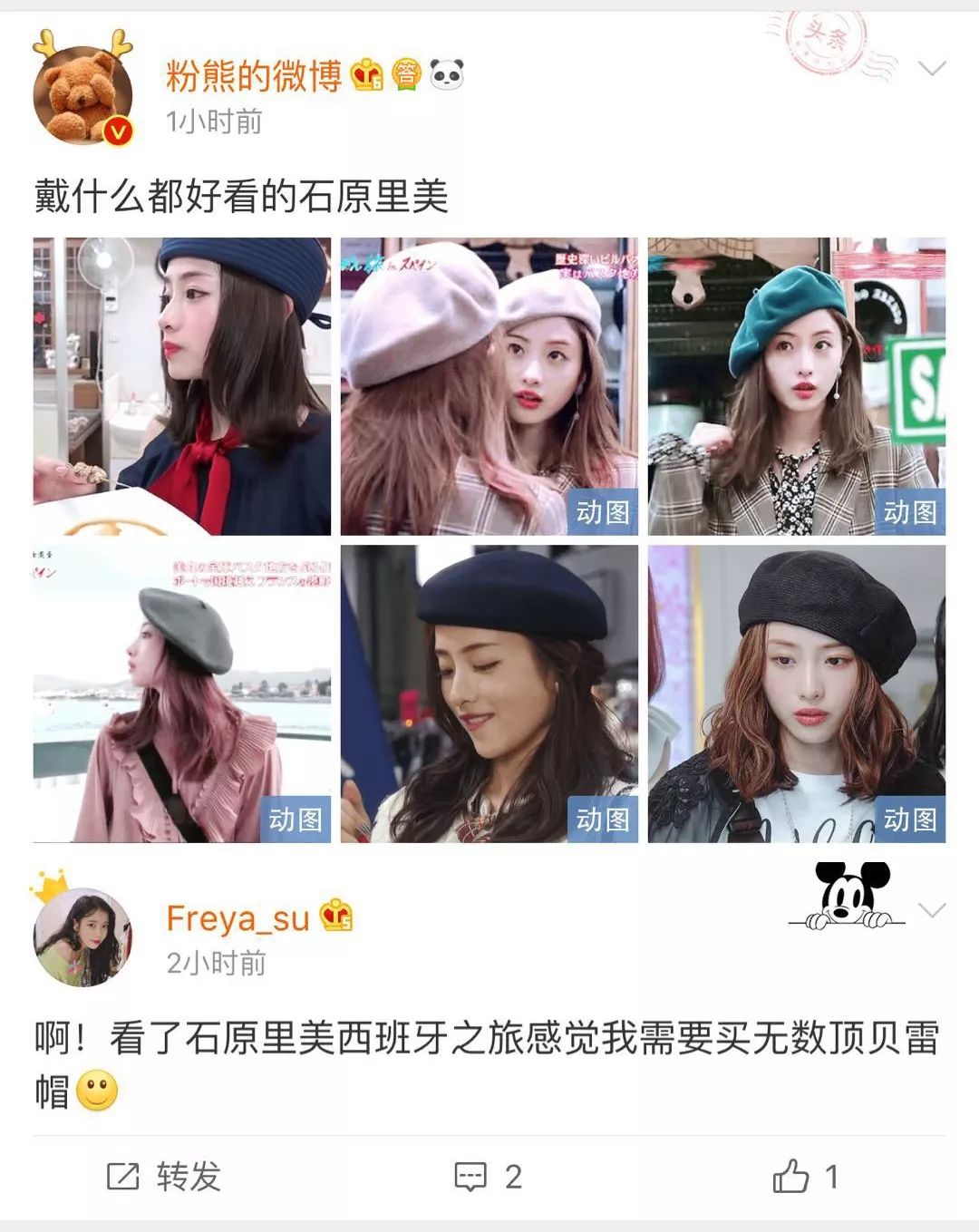This screenshot has width=979, height=1232.
Task: Open the teal beret GIF
Action: (796, 386)
